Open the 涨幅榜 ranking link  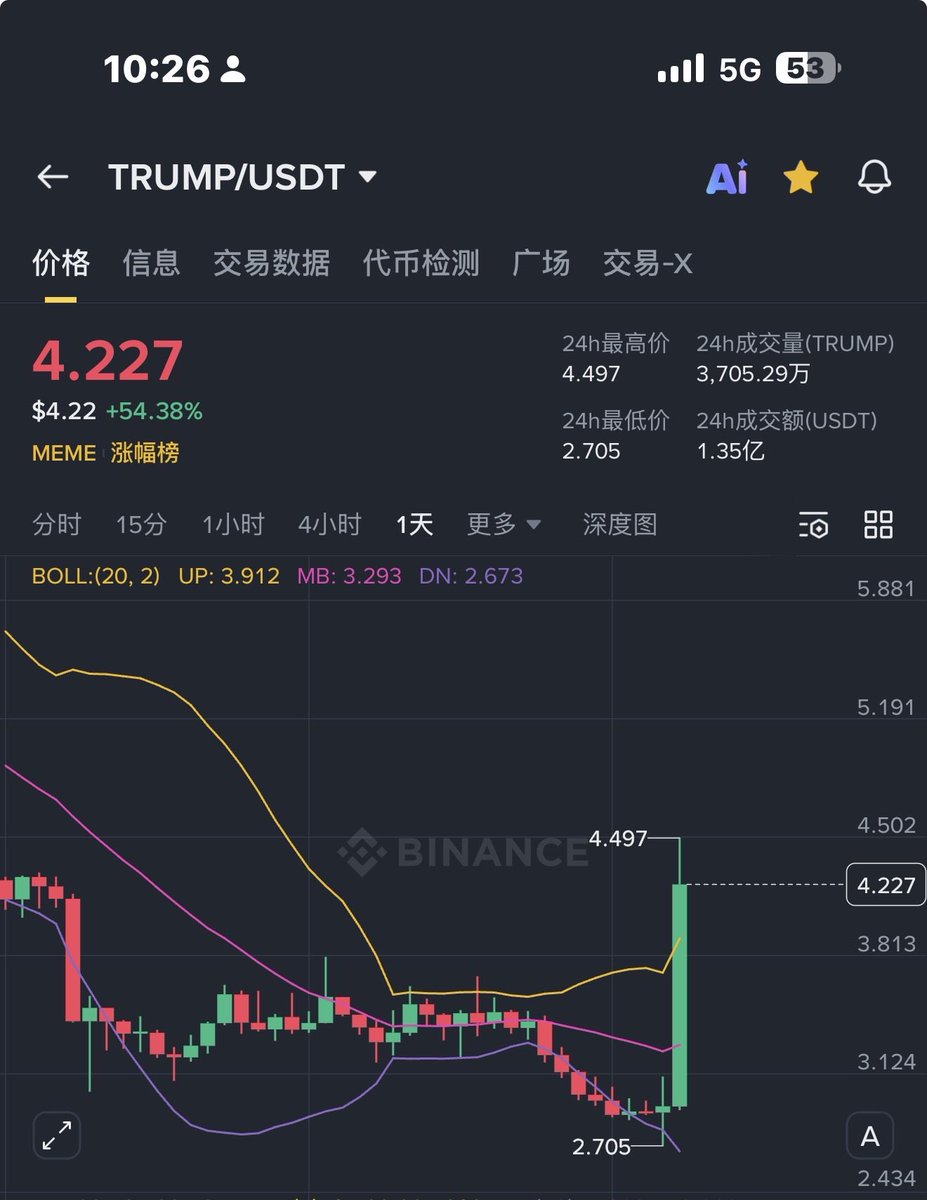coord(145,453)
